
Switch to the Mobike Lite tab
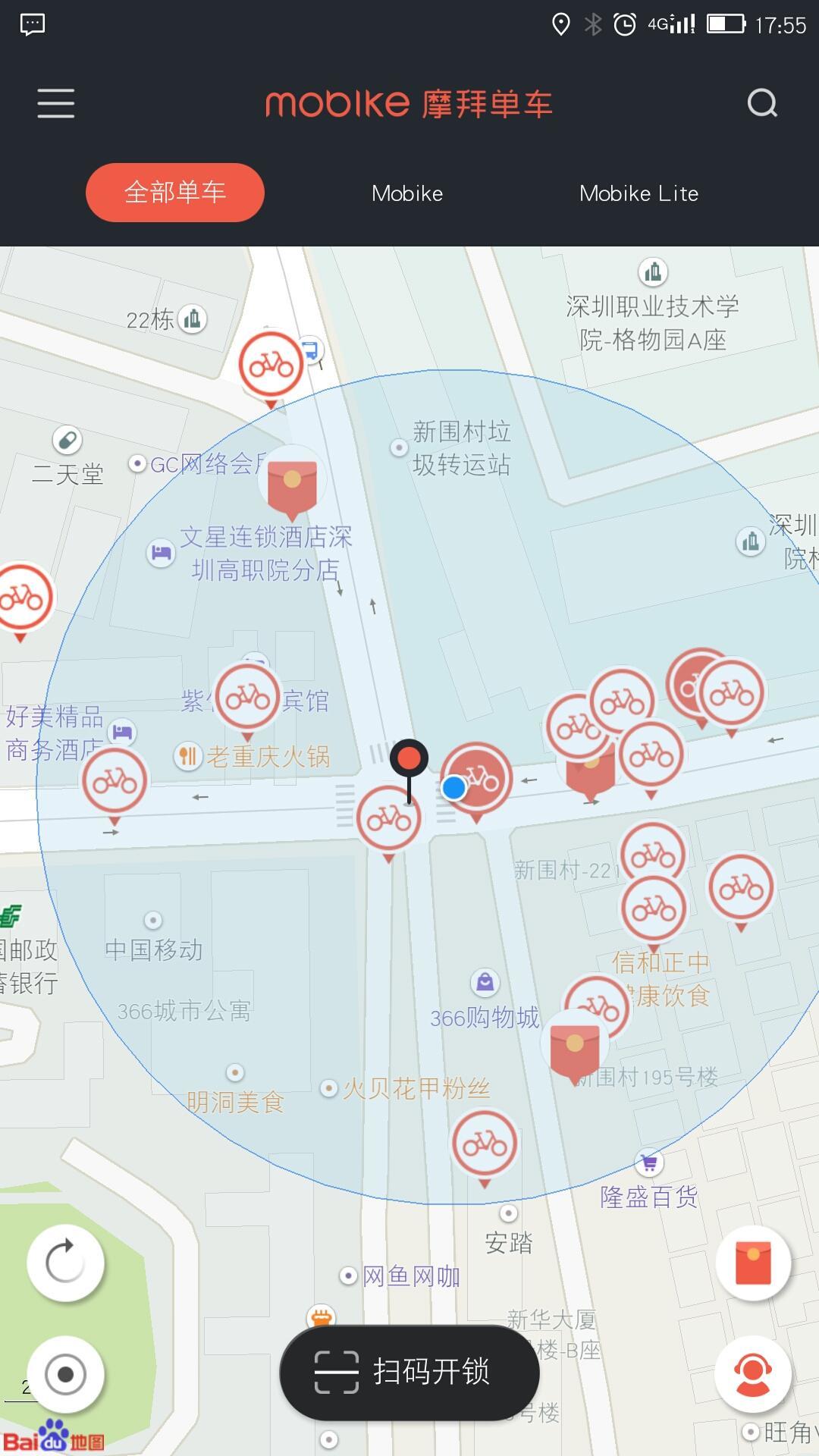pos(639,193)
